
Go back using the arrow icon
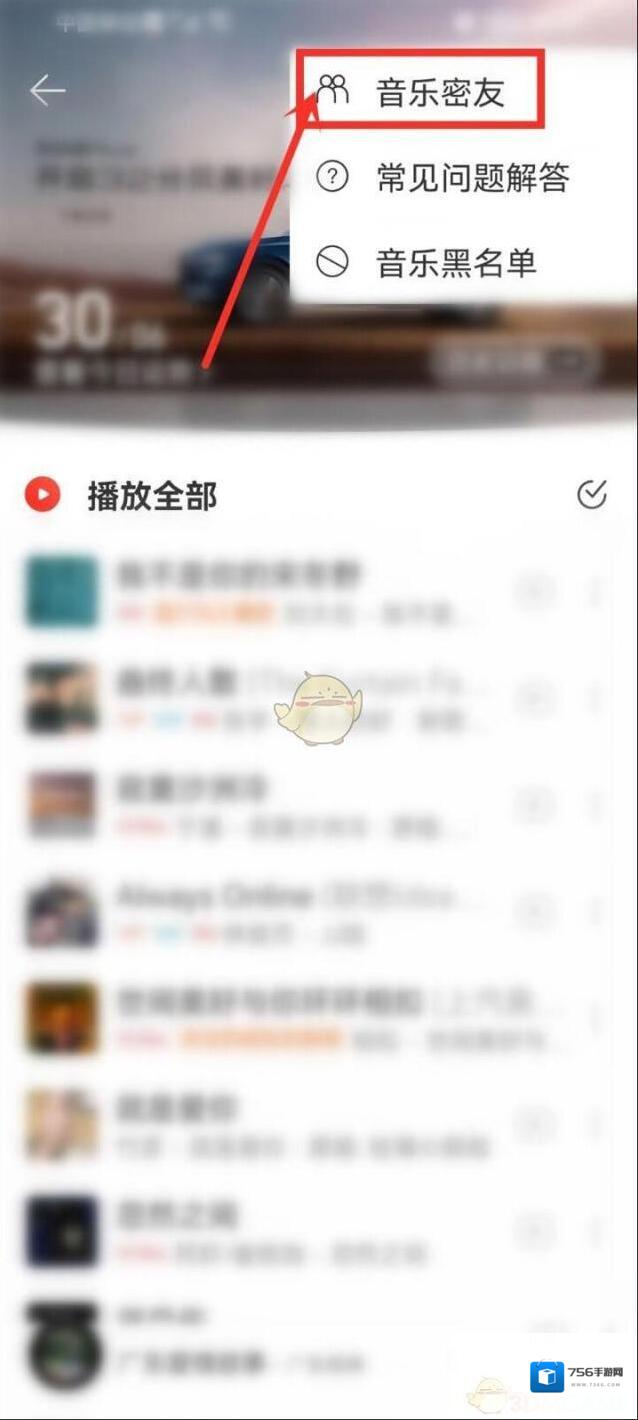pyautogui.click(x=46, y=91)
